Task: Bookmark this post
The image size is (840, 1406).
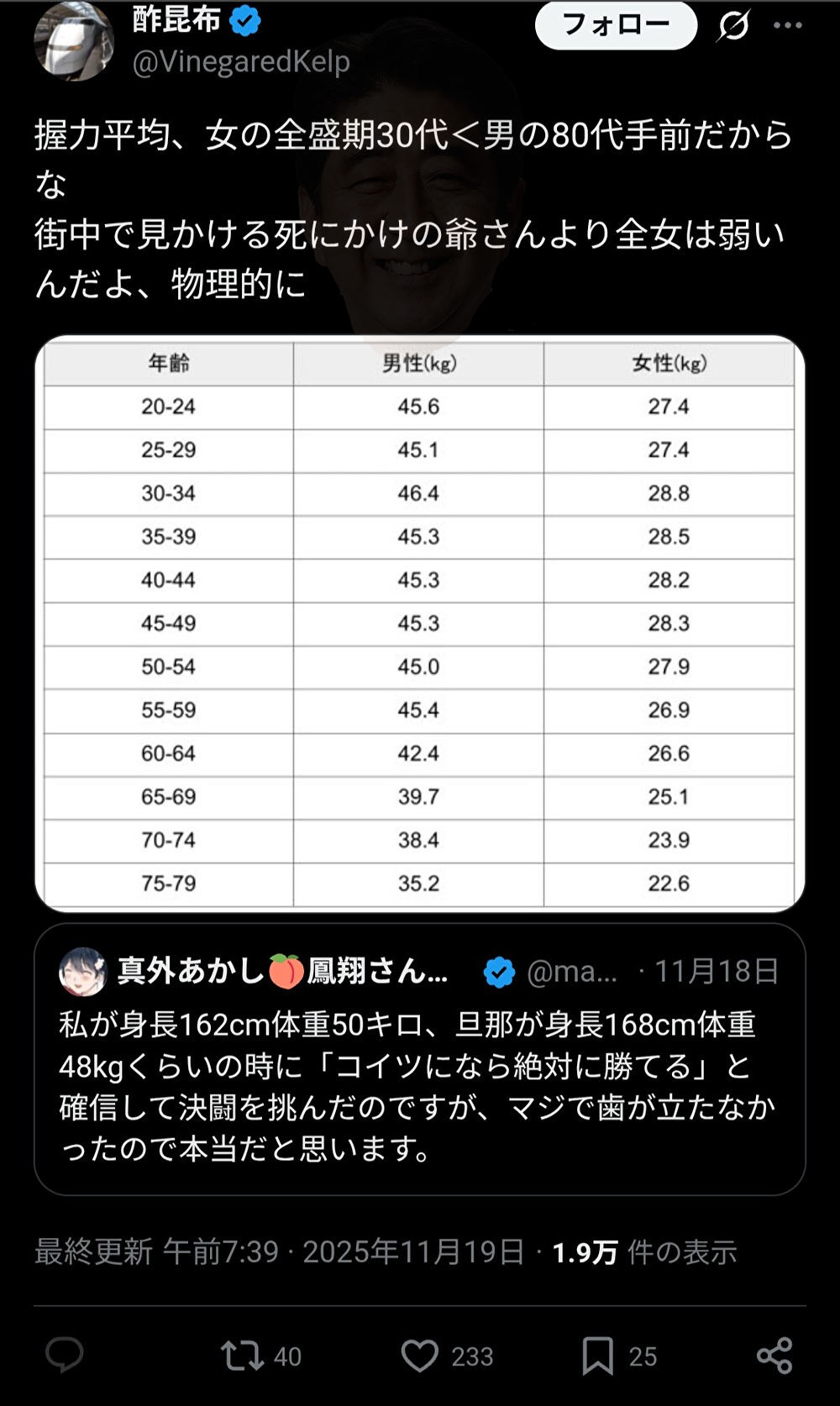Action: (x=598, y=1355)
